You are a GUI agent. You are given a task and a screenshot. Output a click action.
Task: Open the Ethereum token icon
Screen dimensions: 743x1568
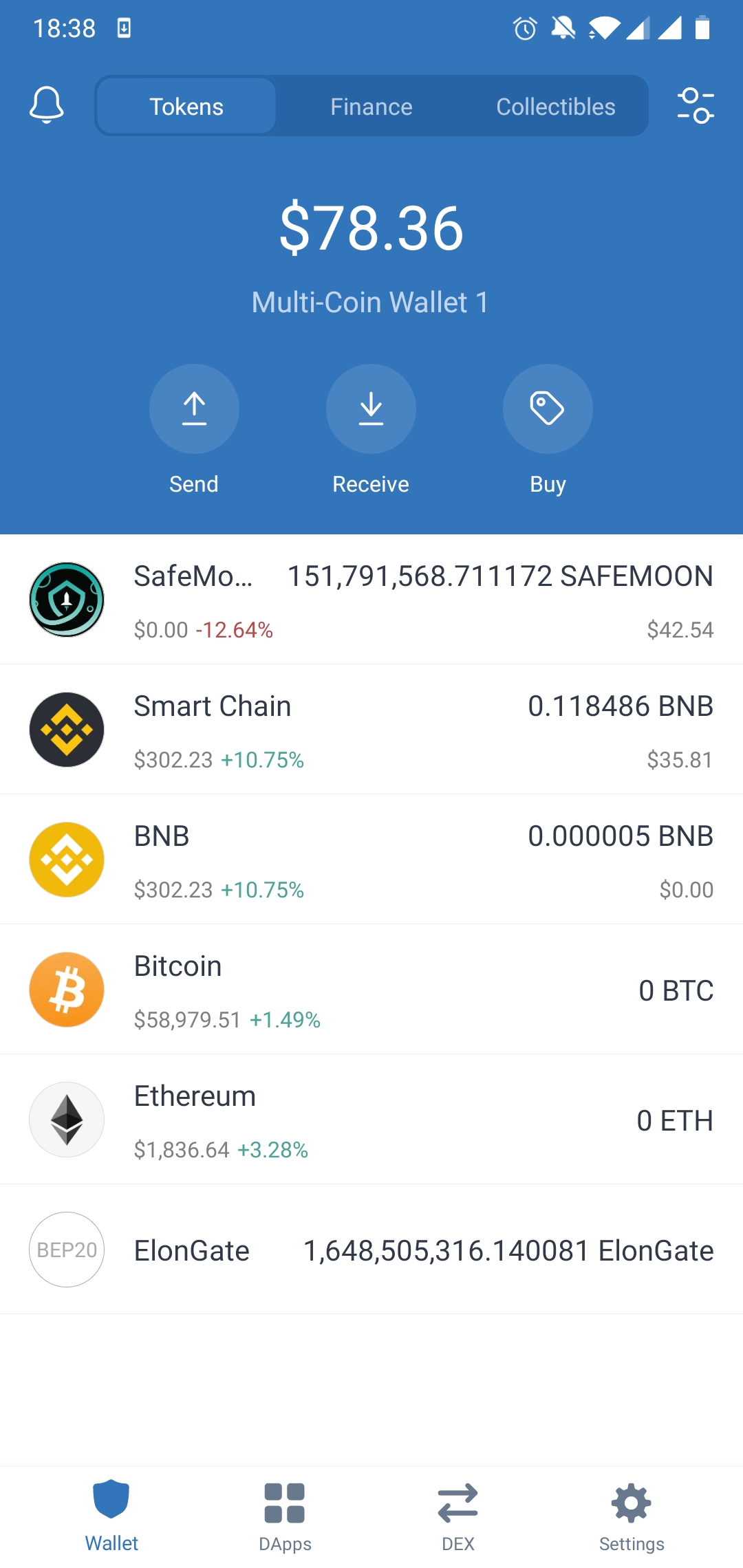pos(66,1119)
